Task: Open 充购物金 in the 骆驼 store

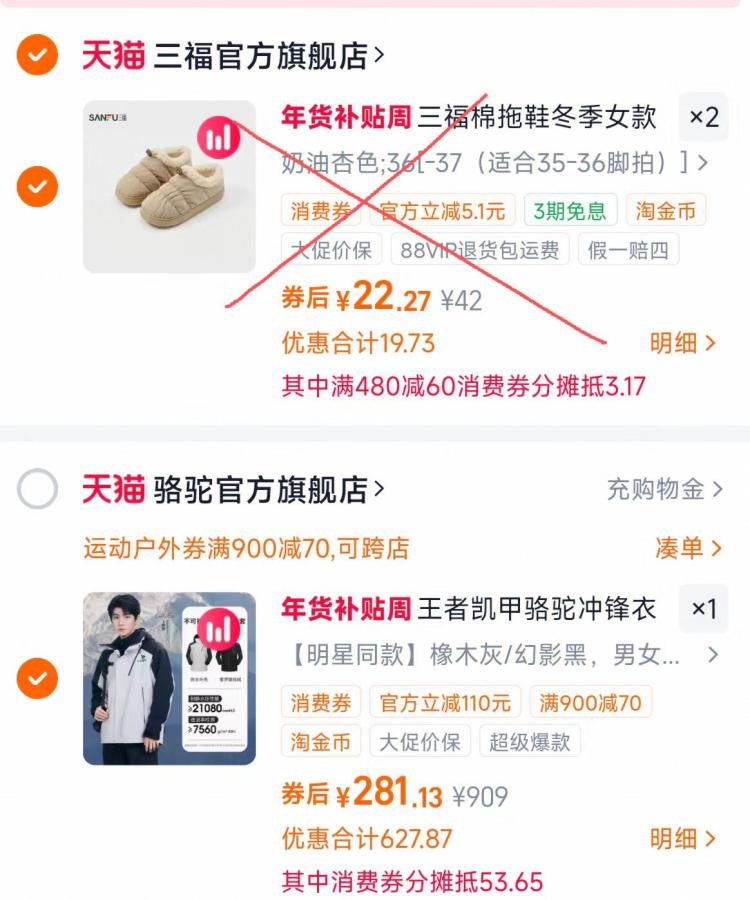Action: pyautogui.click(x=664, y=489)
